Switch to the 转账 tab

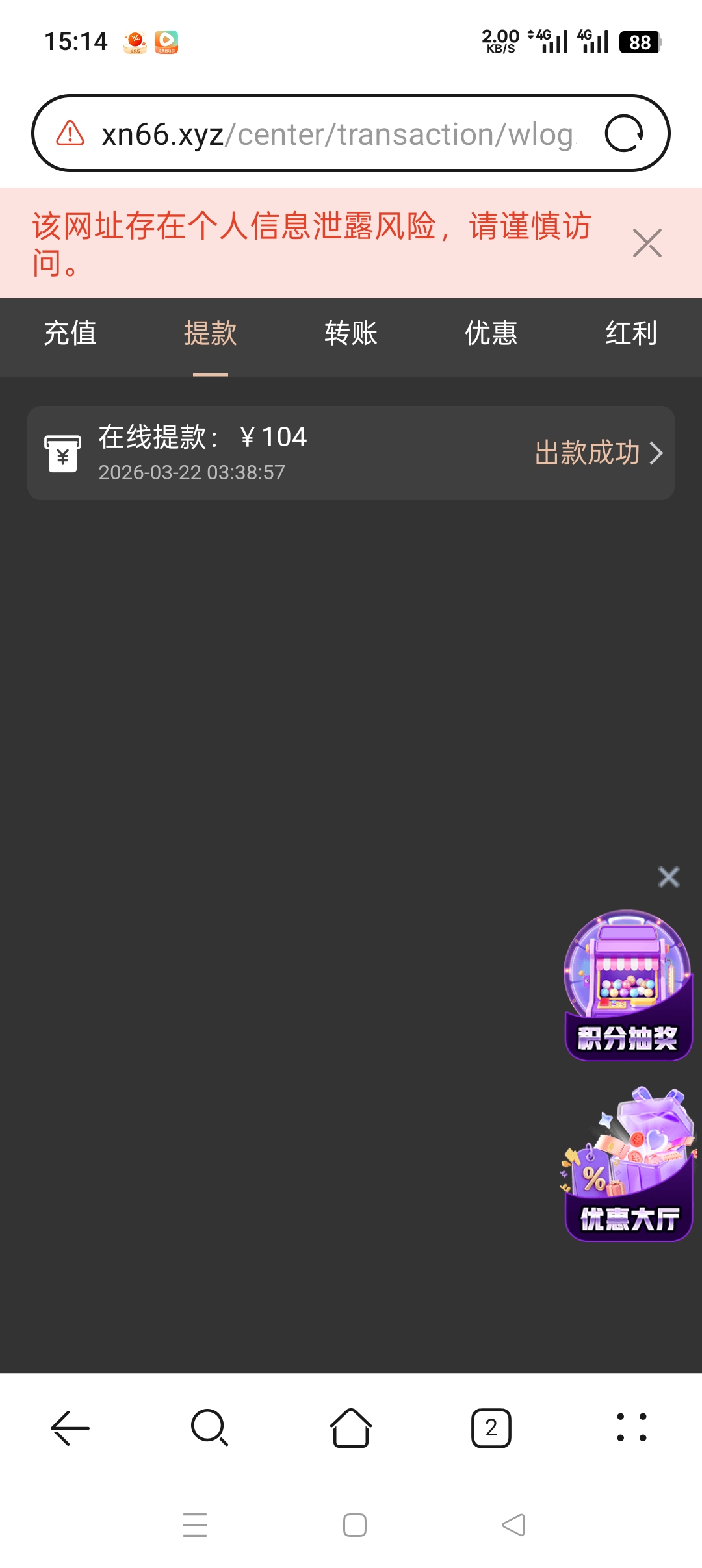(x=350, y=334)
